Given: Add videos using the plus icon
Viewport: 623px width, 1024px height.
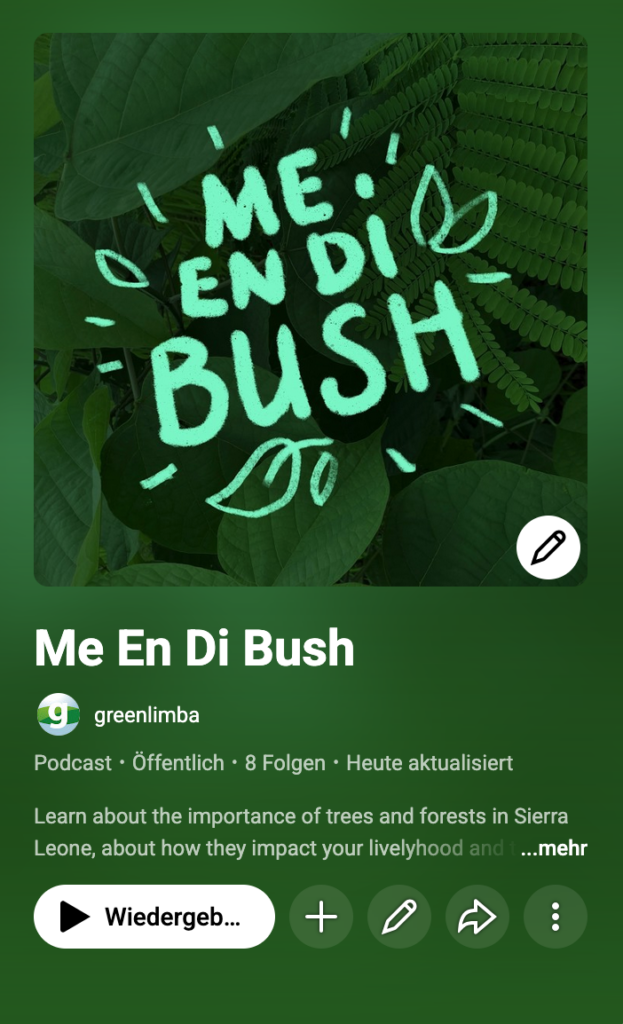Looking at the screenshot, I should (321, 916).
